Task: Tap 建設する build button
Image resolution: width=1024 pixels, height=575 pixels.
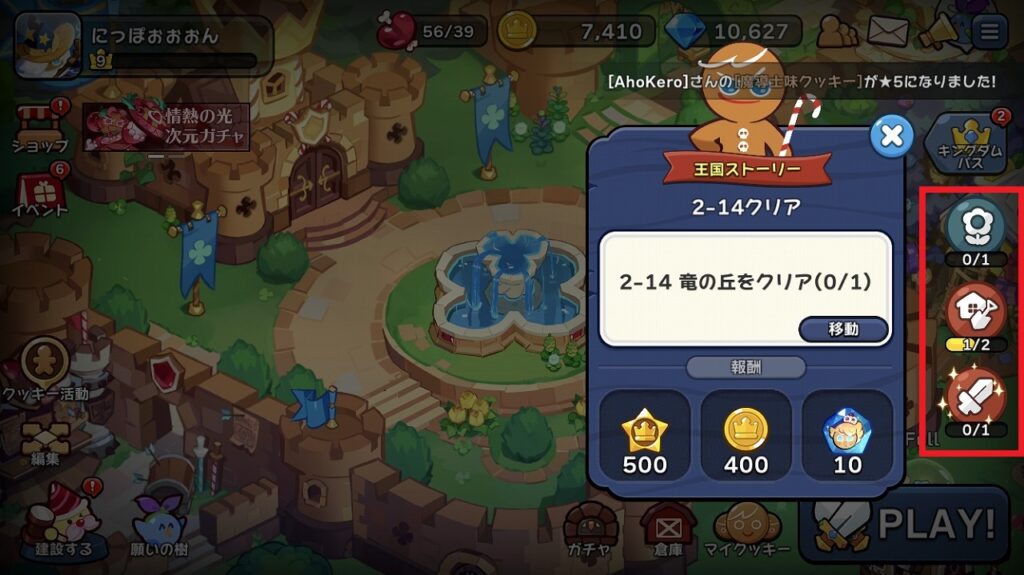Action: (63, 520)
